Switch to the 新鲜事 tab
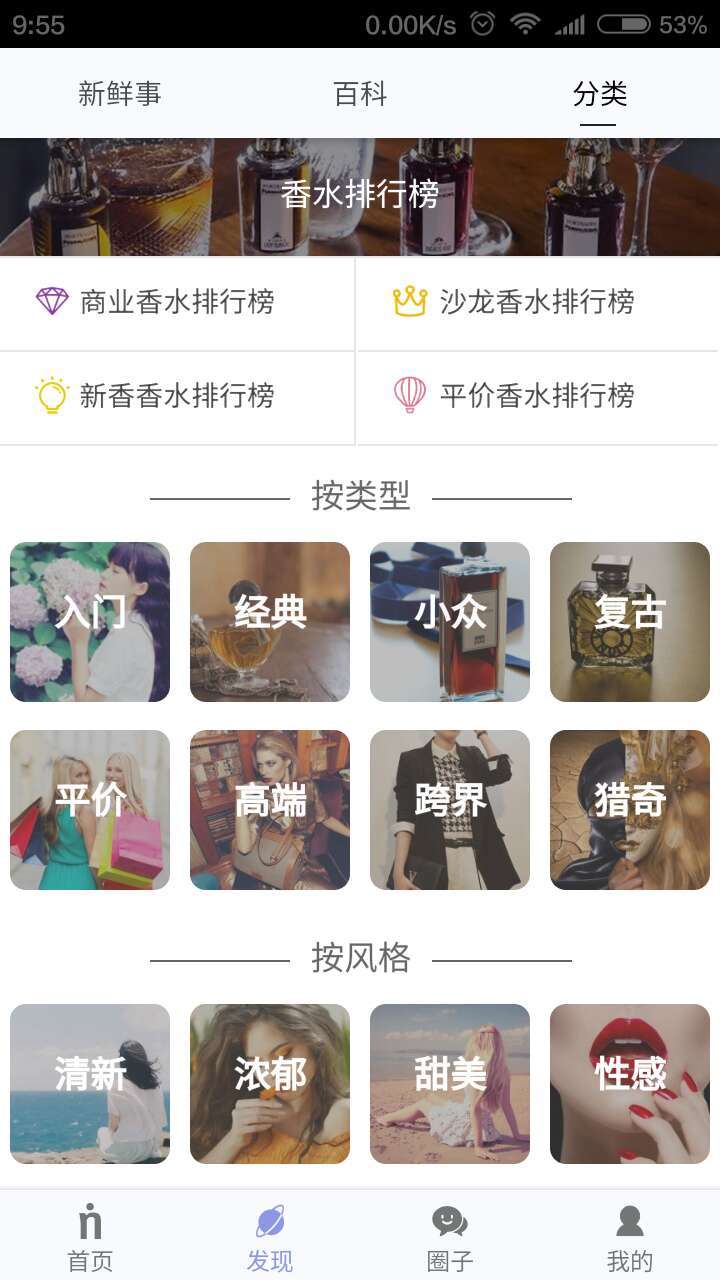The height and width of the screenshot is (1280, 720). pyautogui.click(x=119, y=95)
